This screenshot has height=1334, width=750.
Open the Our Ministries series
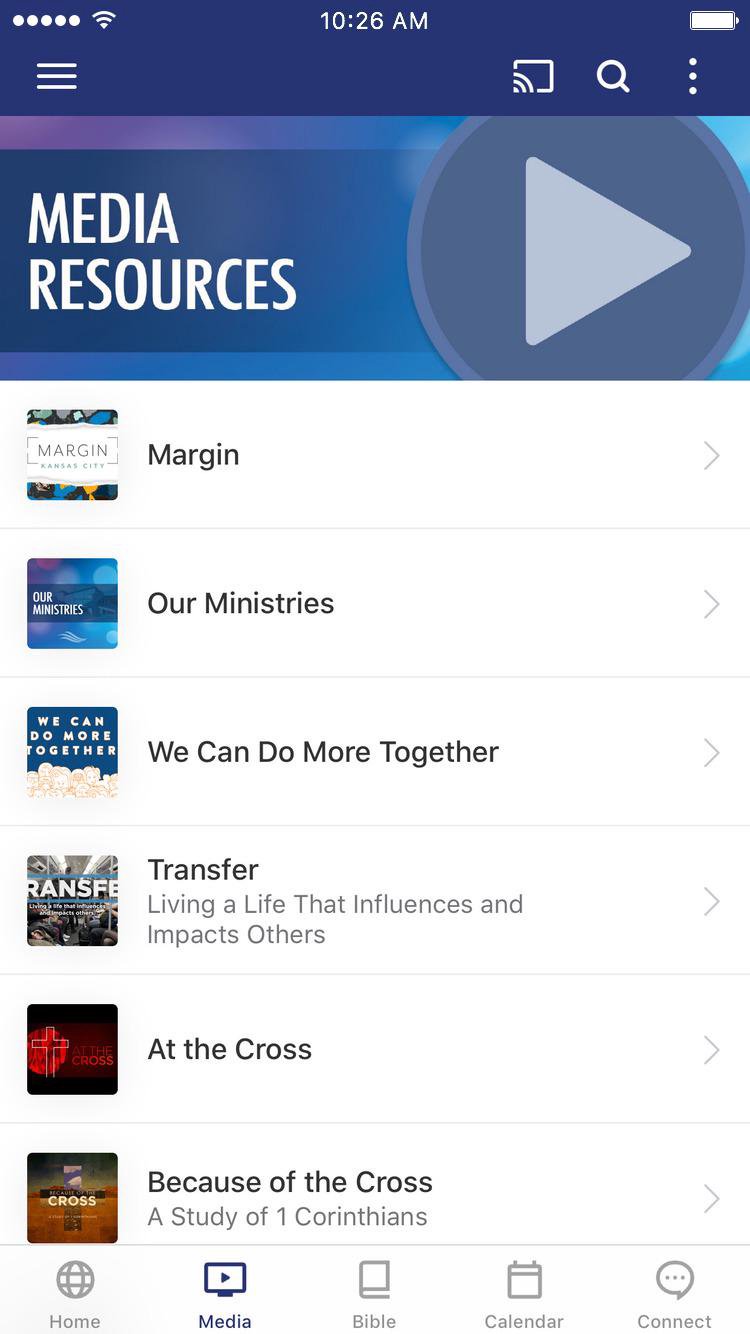point(375,603)
